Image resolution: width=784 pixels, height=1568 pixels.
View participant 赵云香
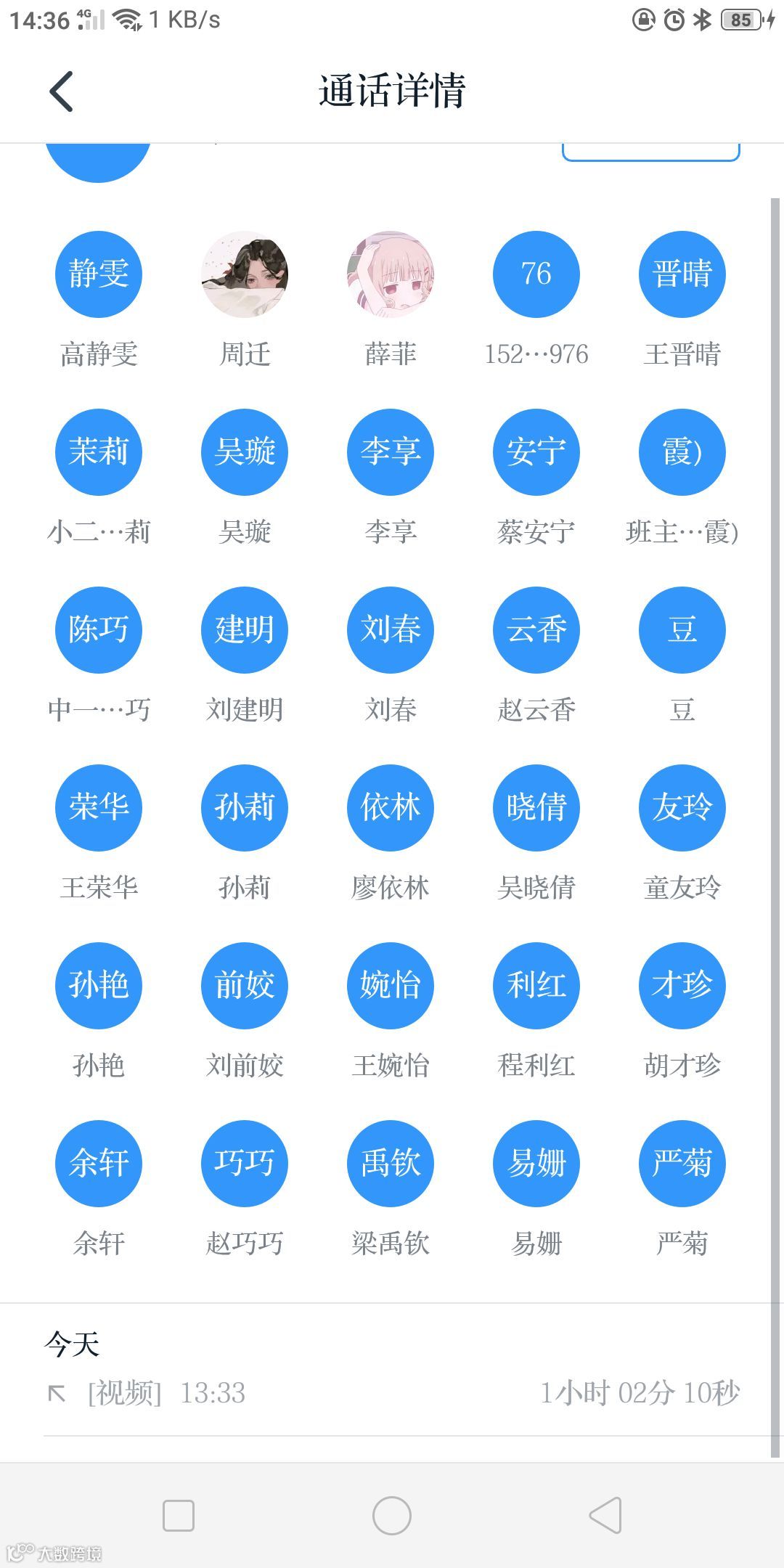536,630
